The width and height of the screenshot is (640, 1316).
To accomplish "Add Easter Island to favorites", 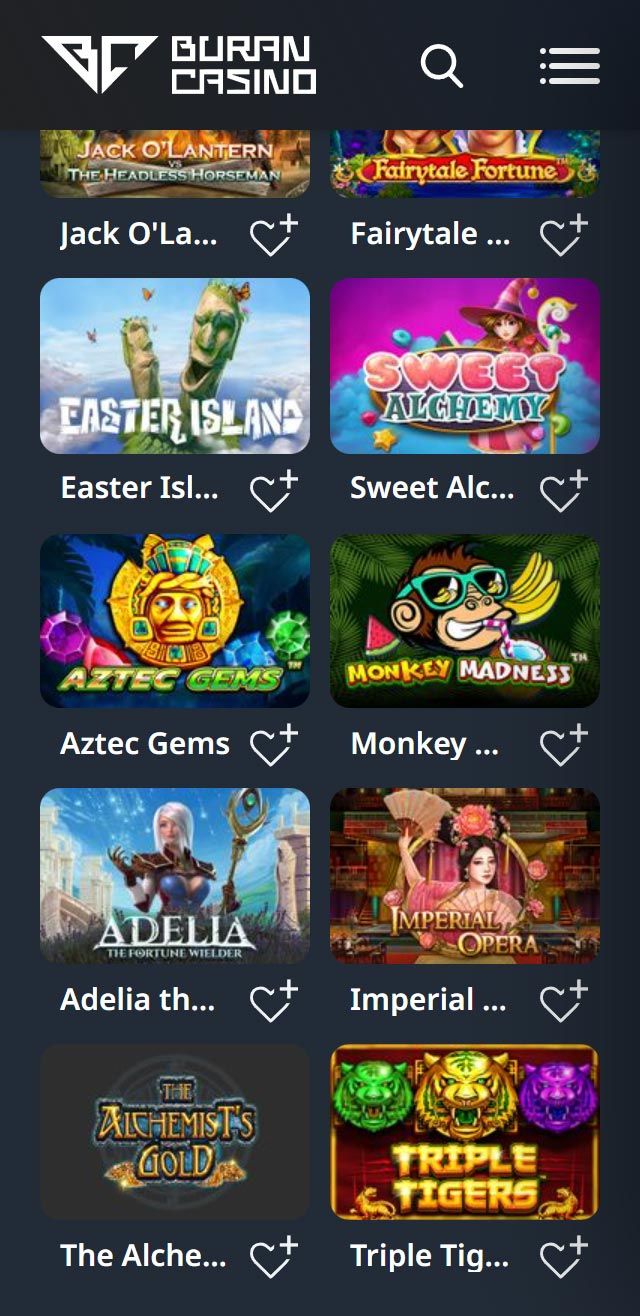I will (x=272, y=490).
